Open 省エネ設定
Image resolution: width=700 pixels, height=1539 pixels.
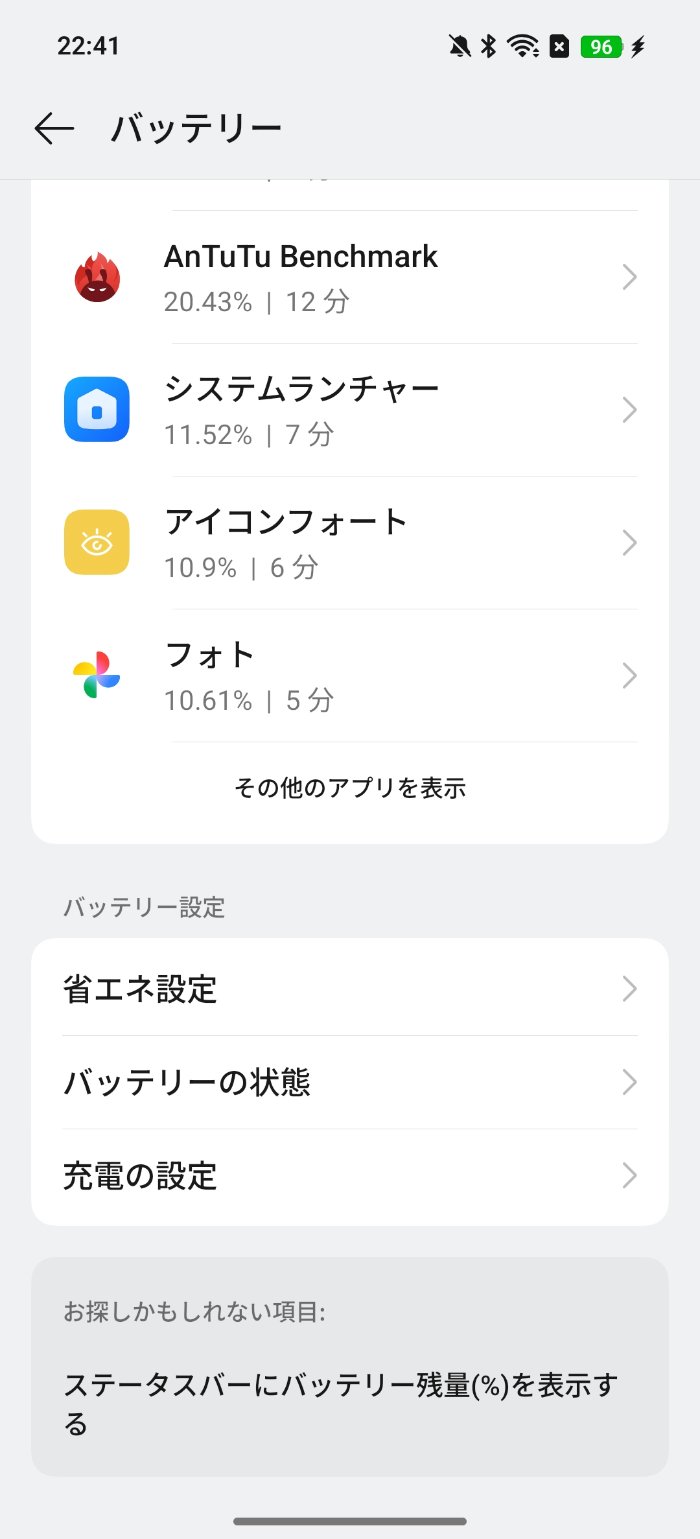(350, 989)
